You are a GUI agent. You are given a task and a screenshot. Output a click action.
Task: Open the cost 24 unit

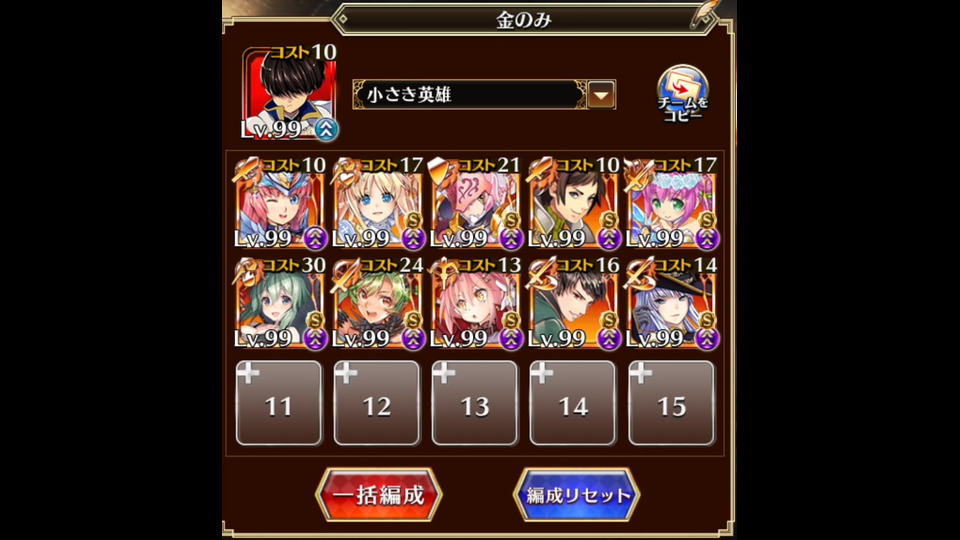(x=377, y=303)
